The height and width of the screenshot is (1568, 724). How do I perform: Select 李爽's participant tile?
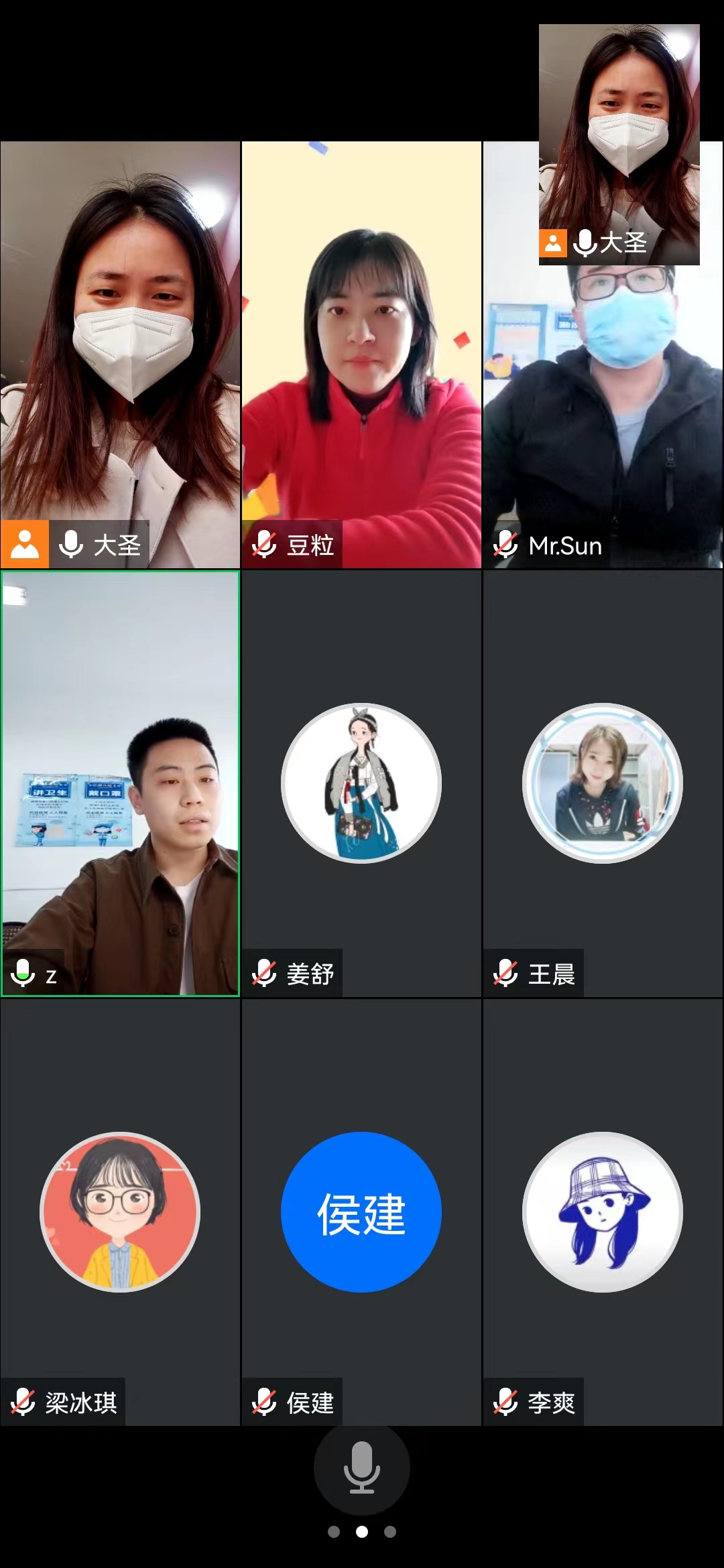tap(603, 1213)
